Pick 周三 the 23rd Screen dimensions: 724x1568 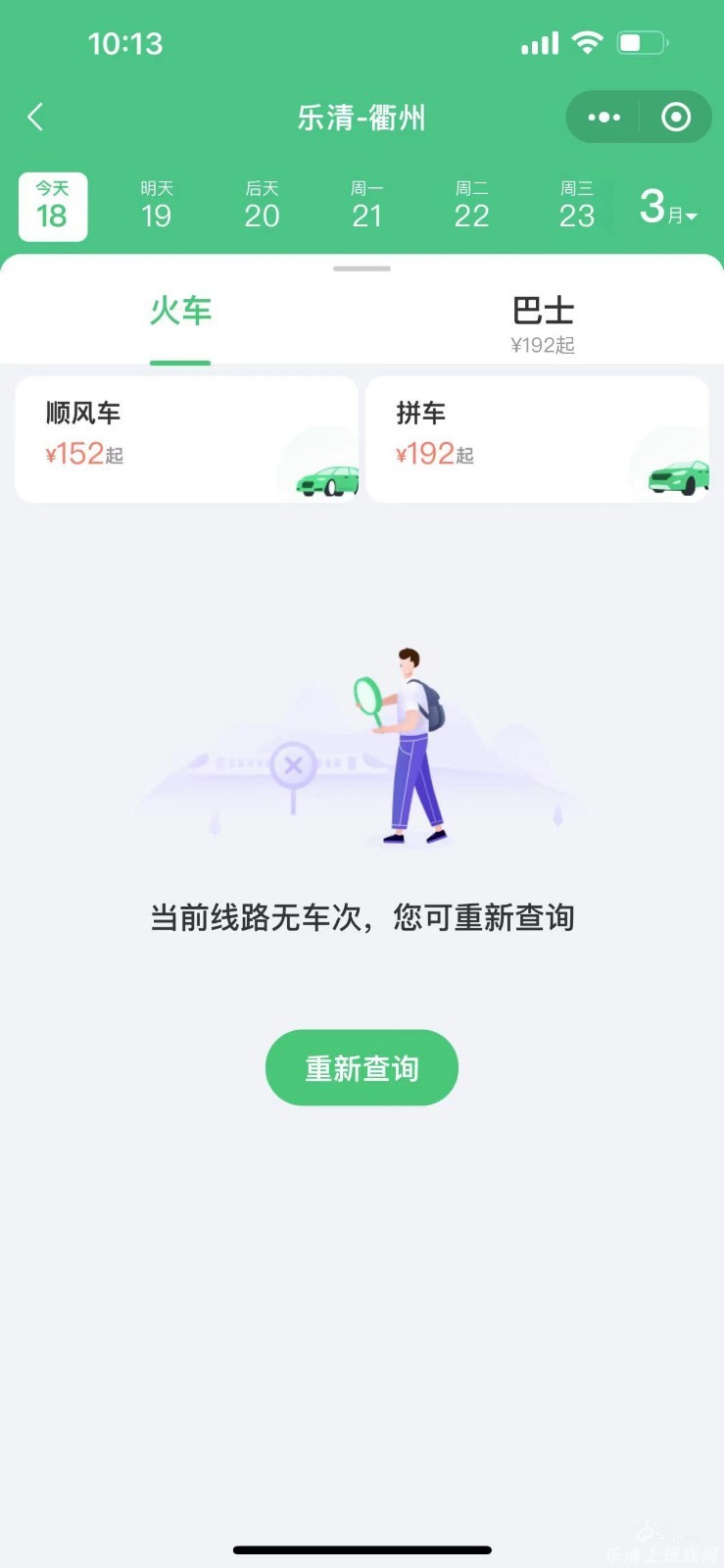coord(576,207)
